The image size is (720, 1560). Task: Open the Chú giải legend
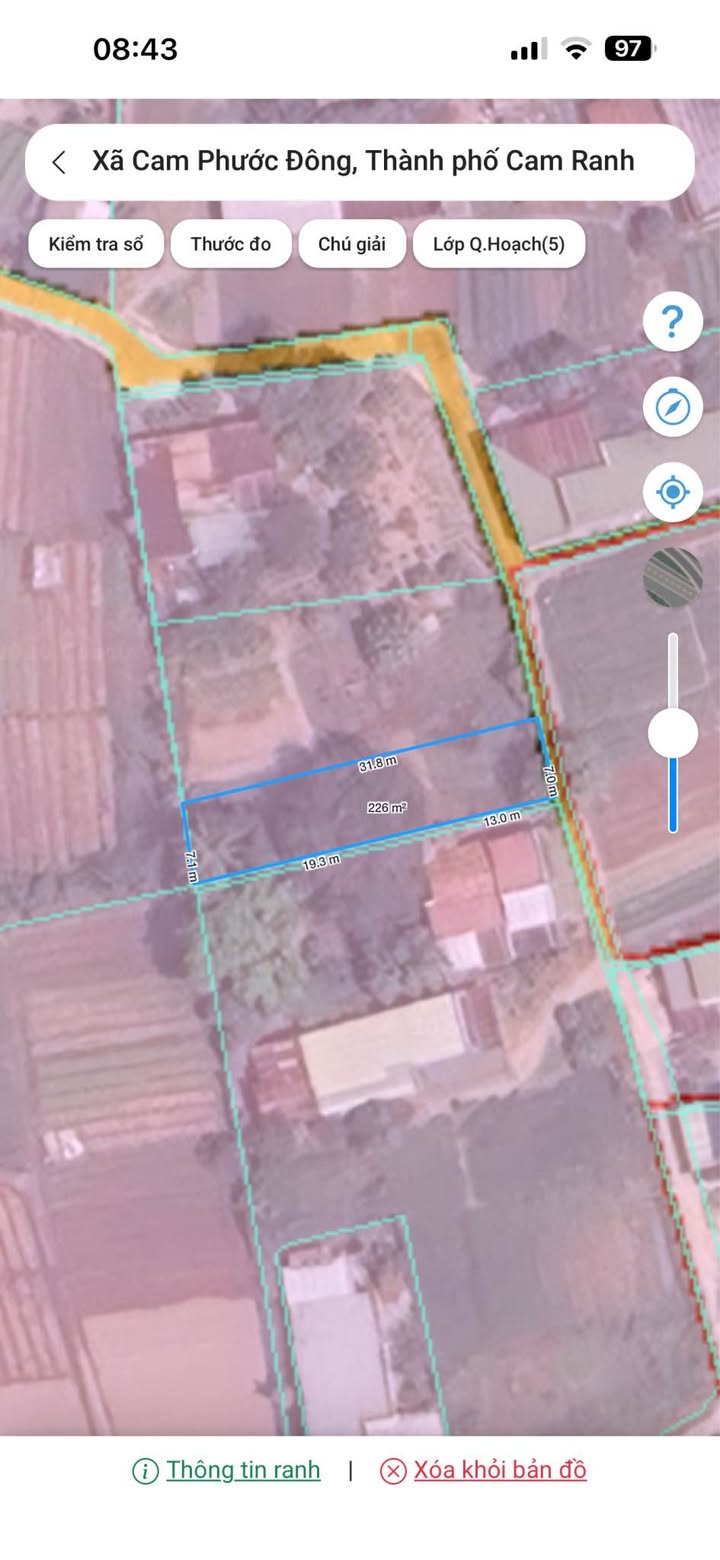352,244
